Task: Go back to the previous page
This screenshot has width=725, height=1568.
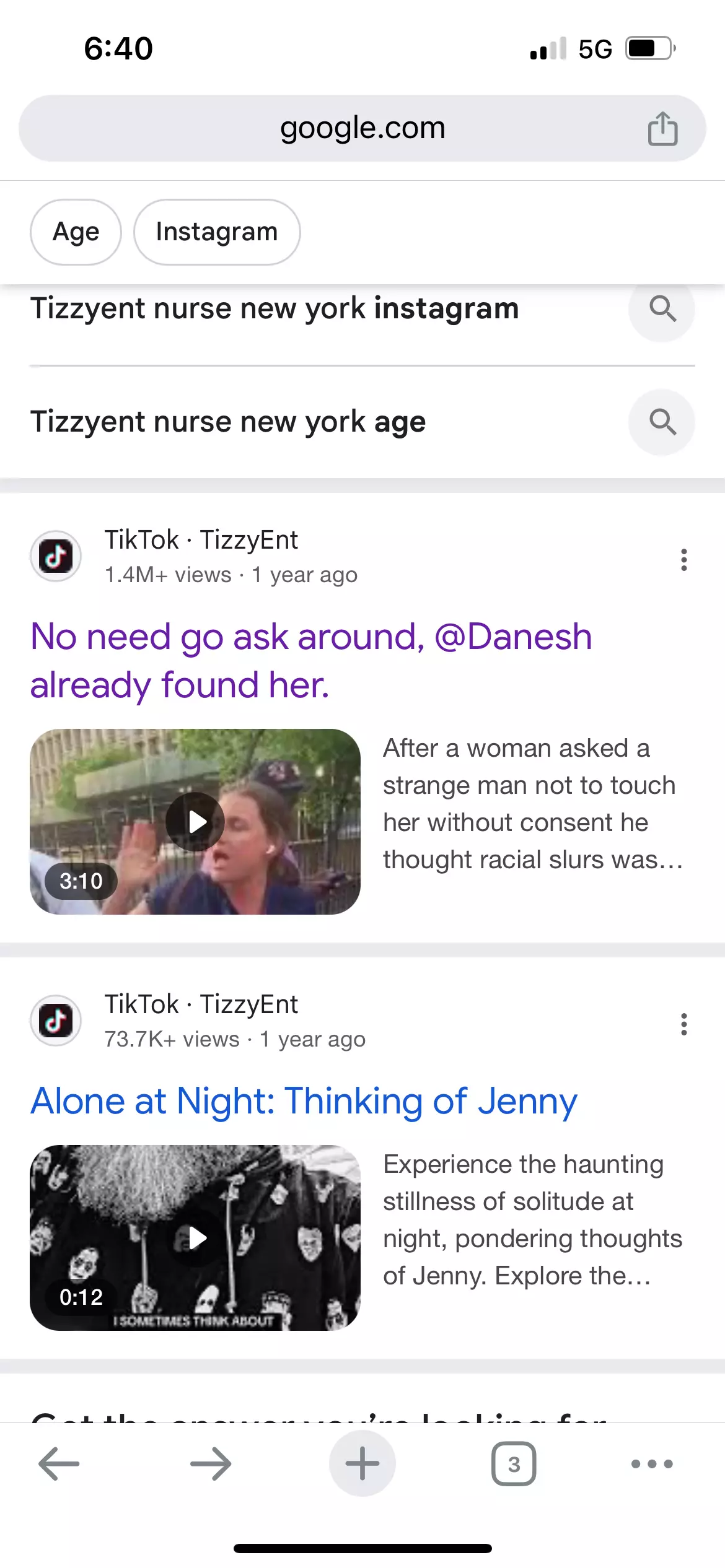Action: coord(59,1464)
